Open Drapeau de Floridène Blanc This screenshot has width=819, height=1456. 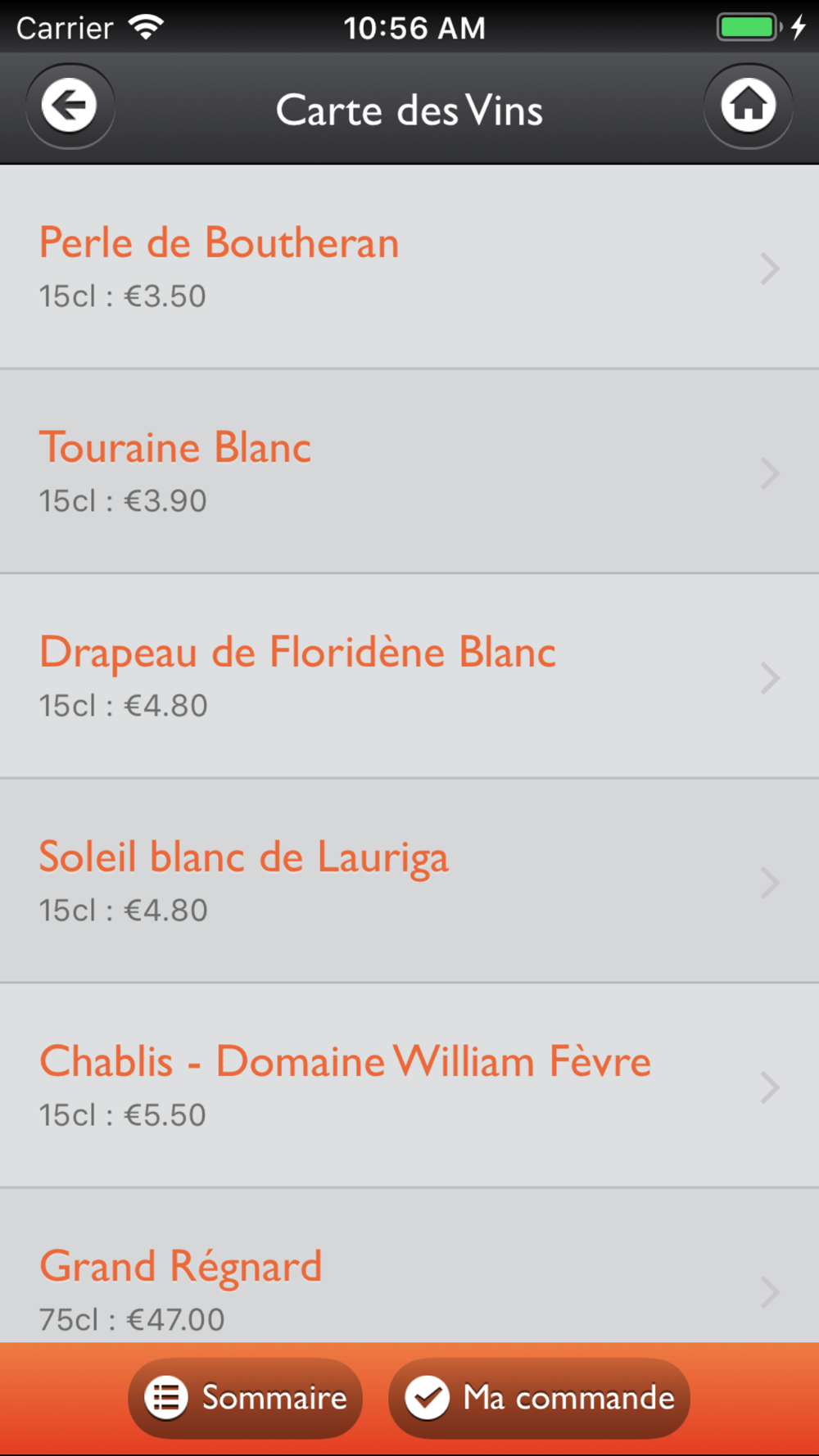409,676
